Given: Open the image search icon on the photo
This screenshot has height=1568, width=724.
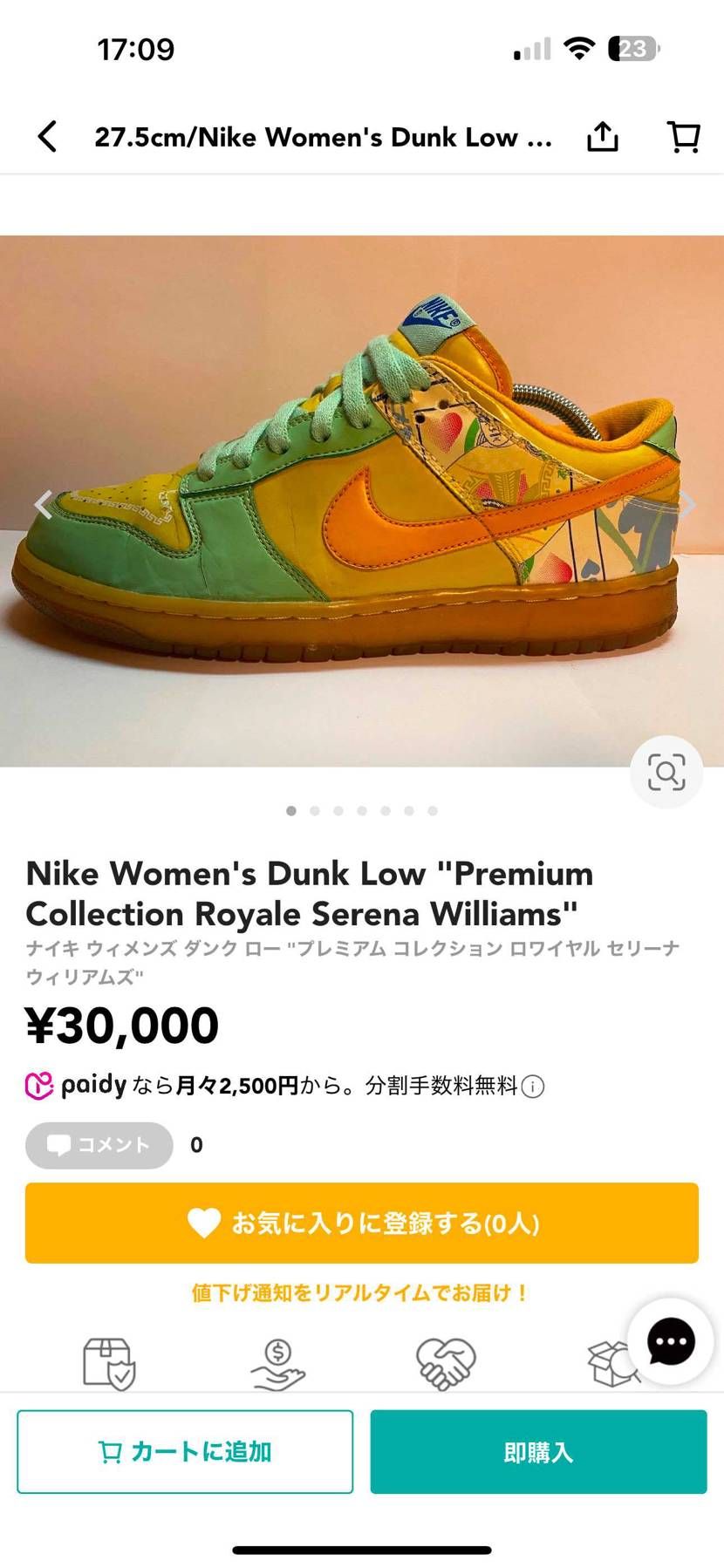Looking at the screenshot, I should [666, 773].
